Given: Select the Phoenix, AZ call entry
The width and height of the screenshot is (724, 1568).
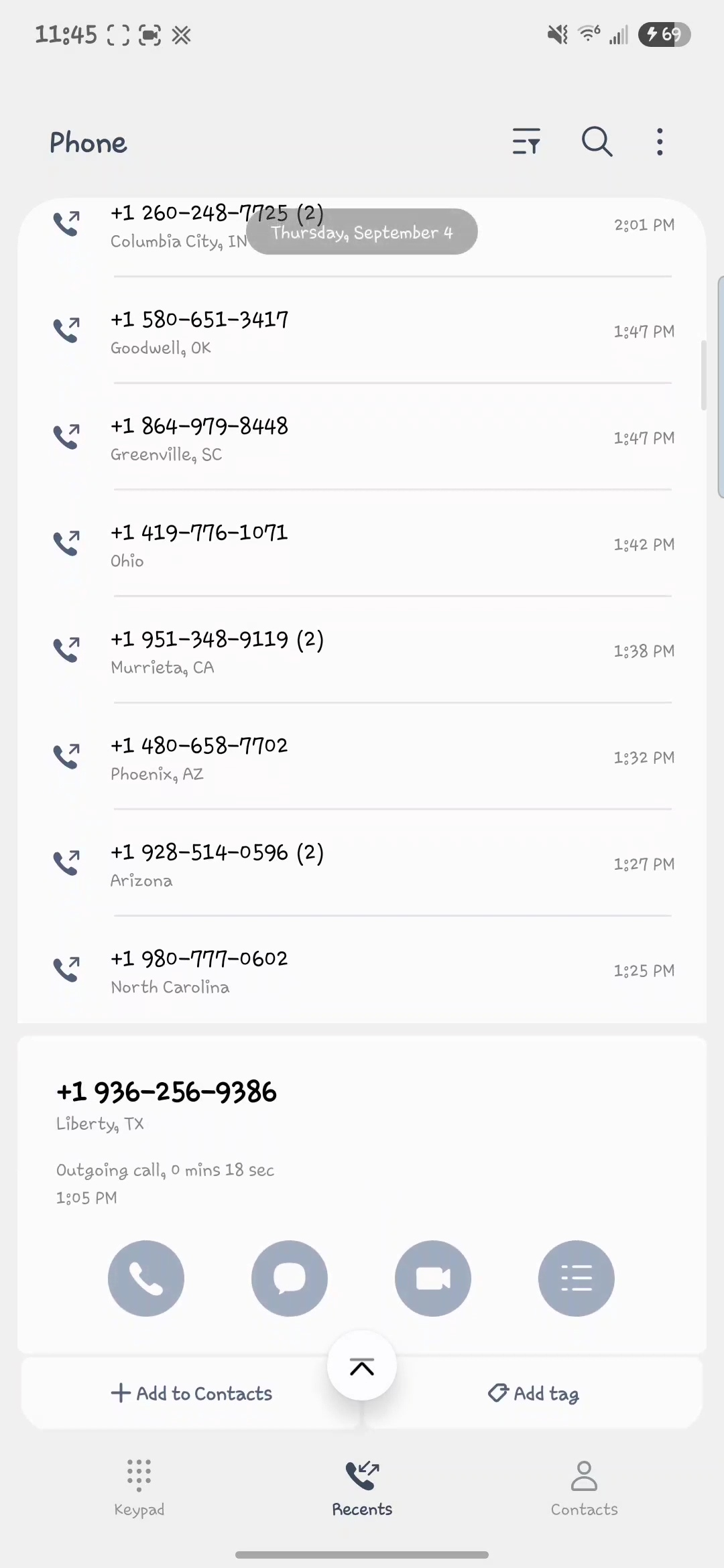Looking at the screenshot, I should (x=362, y=758).
